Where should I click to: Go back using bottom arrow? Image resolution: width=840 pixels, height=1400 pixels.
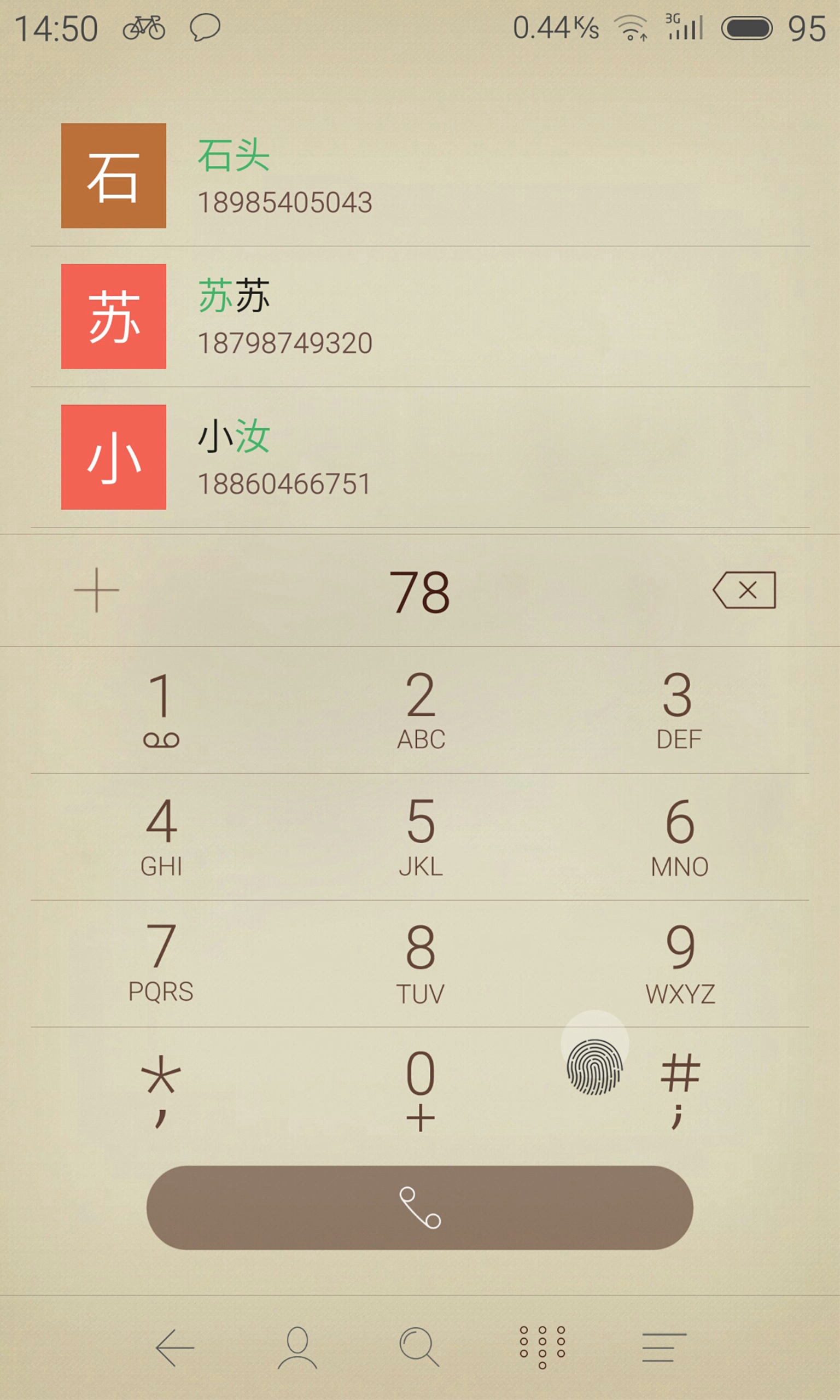click(x=174, y=1347)
